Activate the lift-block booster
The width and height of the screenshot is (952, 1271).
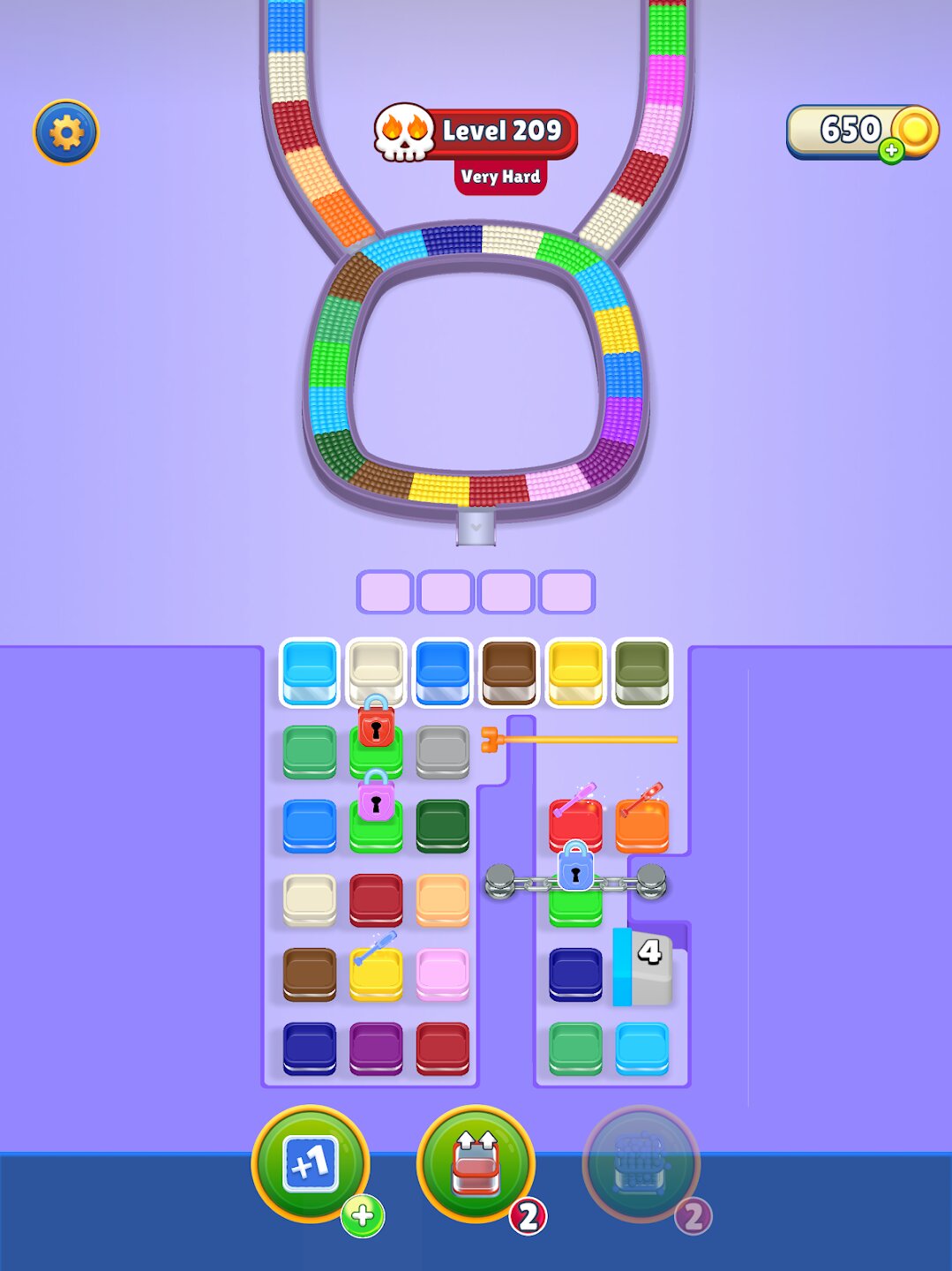click(476, 1164)
